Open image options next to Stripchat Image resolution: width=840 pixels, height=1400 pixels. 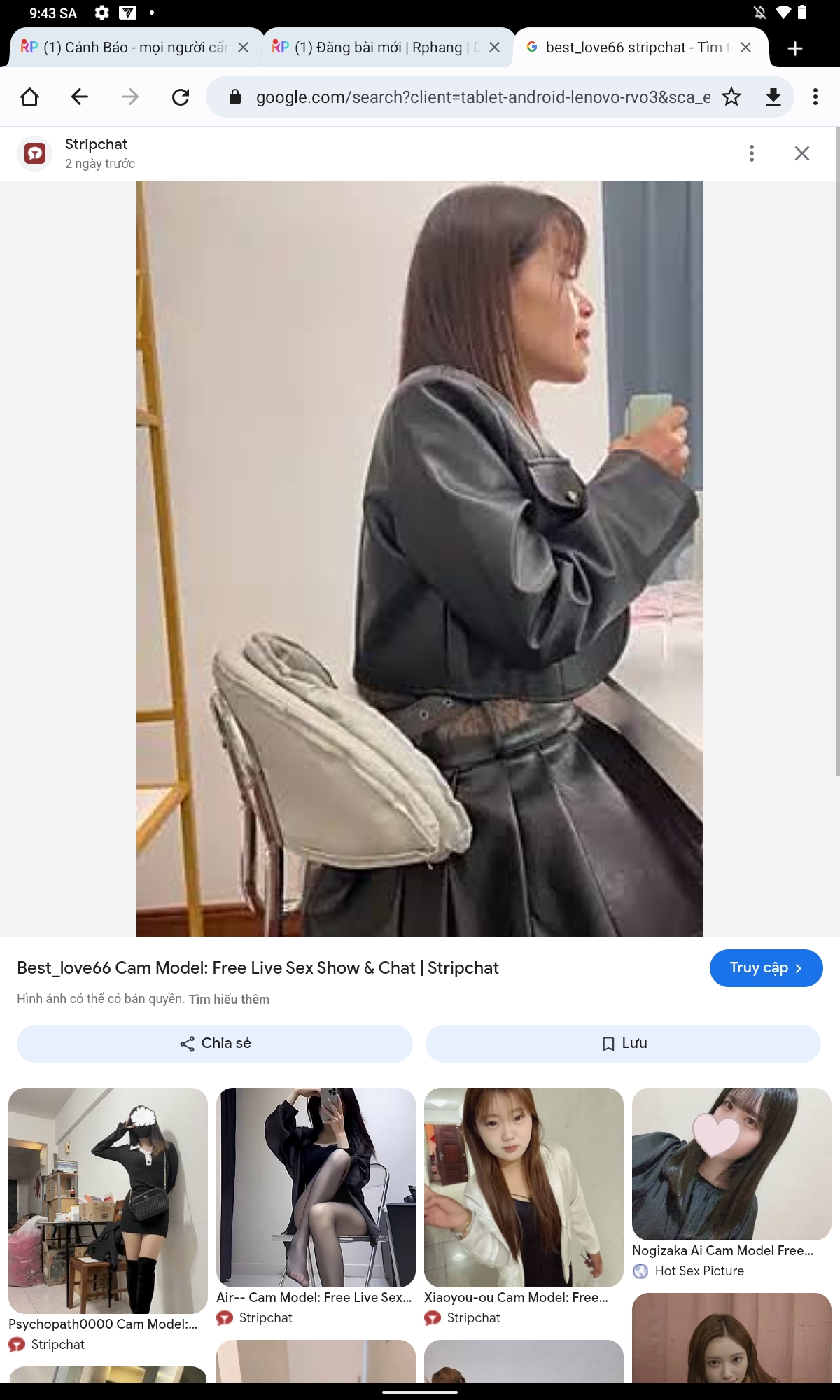pyautogui.click(x=751, y=153)
